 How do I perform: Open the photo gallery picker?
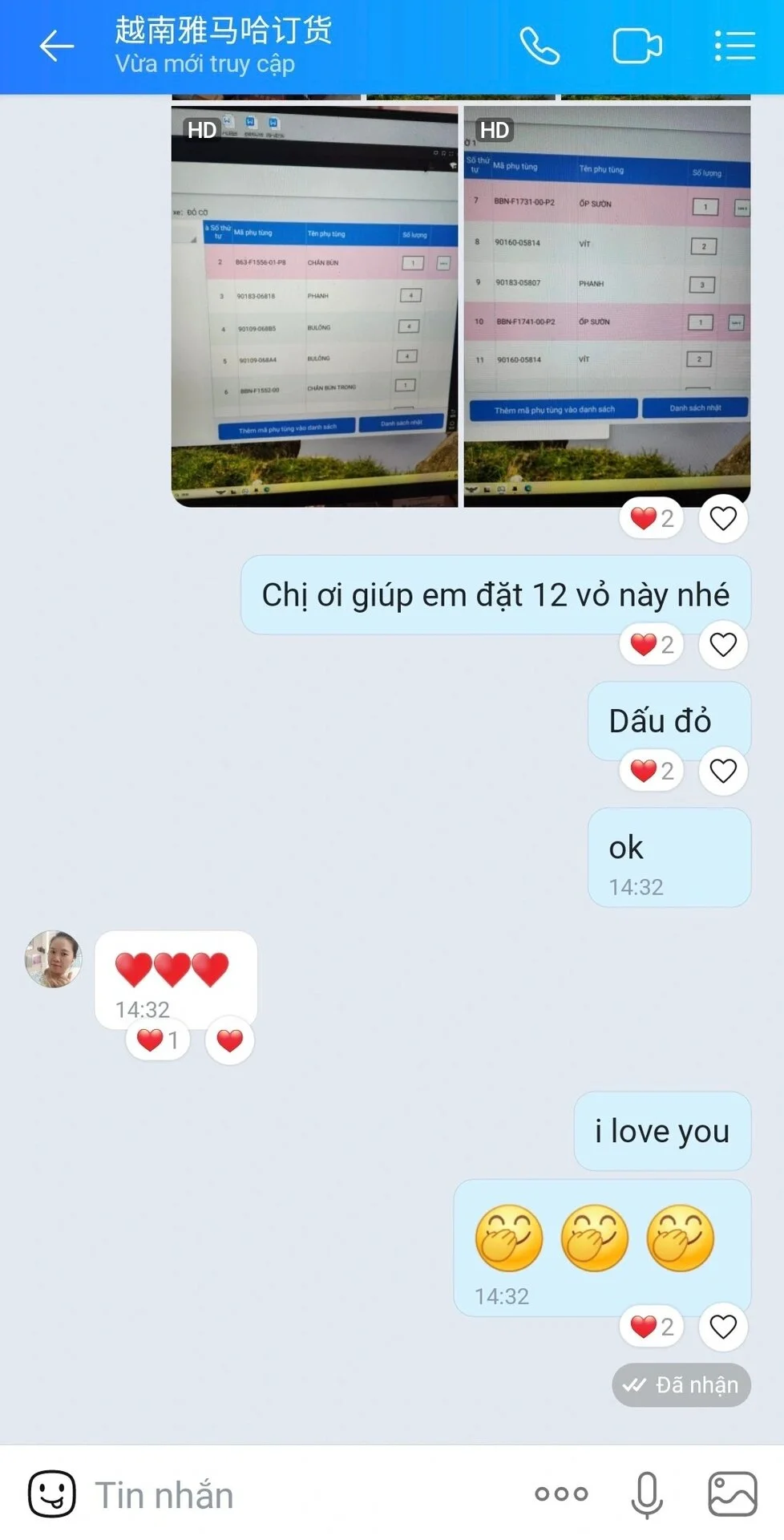(732, 1494)
